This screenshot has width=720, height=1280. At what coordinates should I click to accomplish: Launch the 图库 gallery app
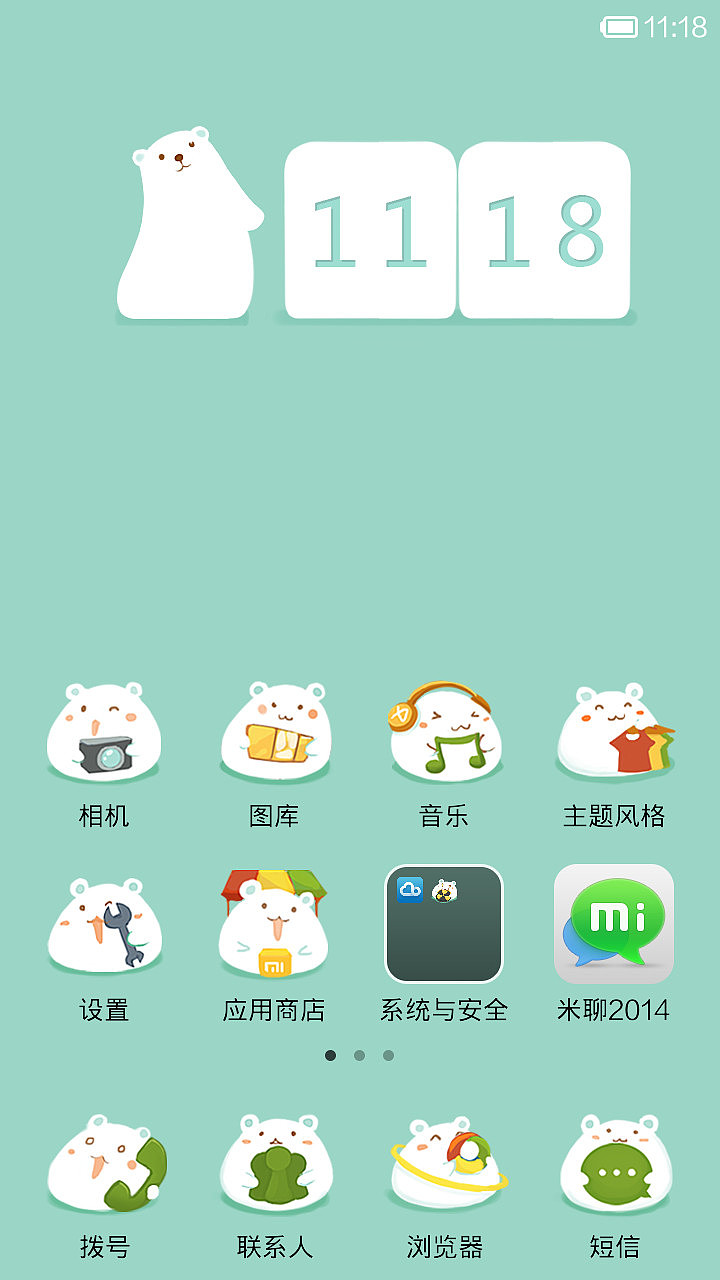(274, 733)
